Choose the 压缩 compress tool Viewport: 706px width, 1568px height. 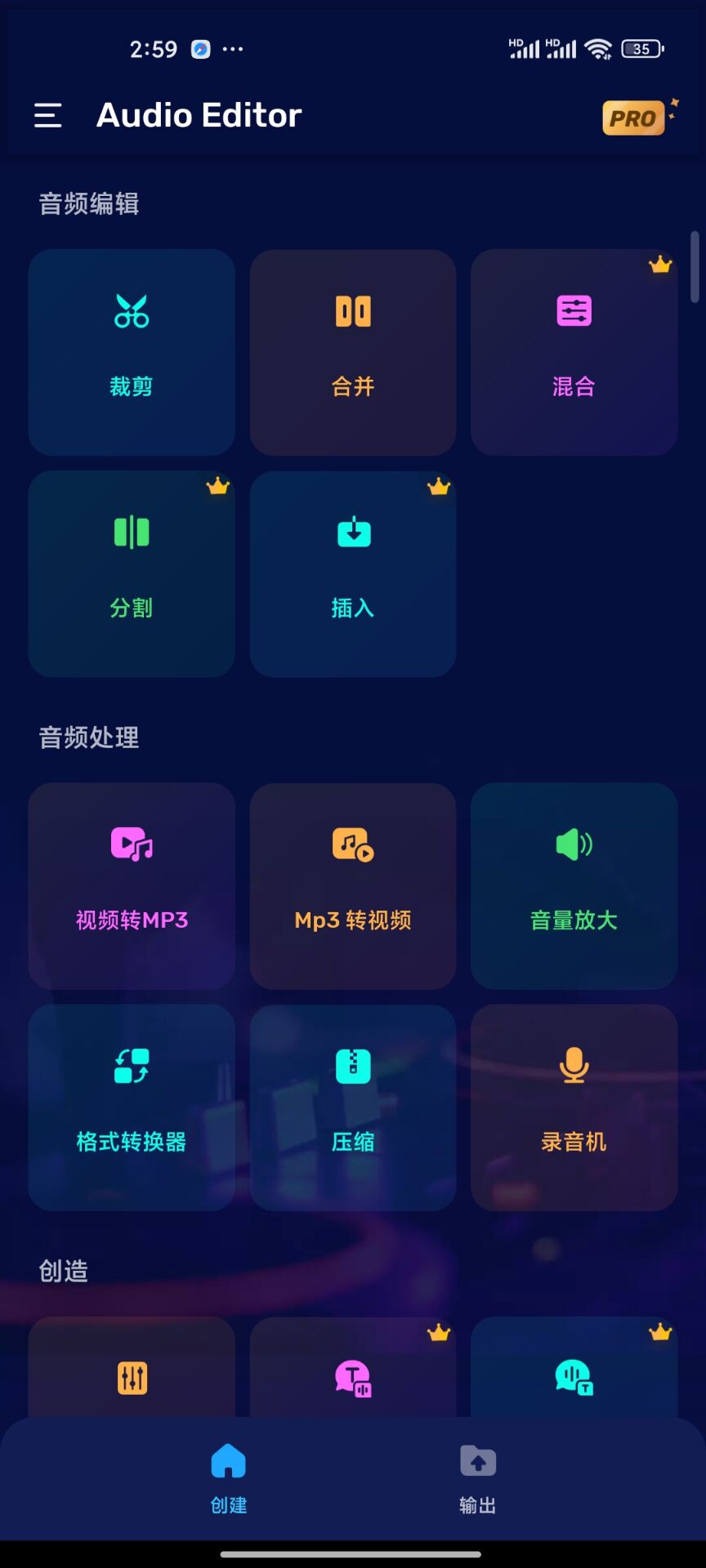click(x=353, y=1107)
